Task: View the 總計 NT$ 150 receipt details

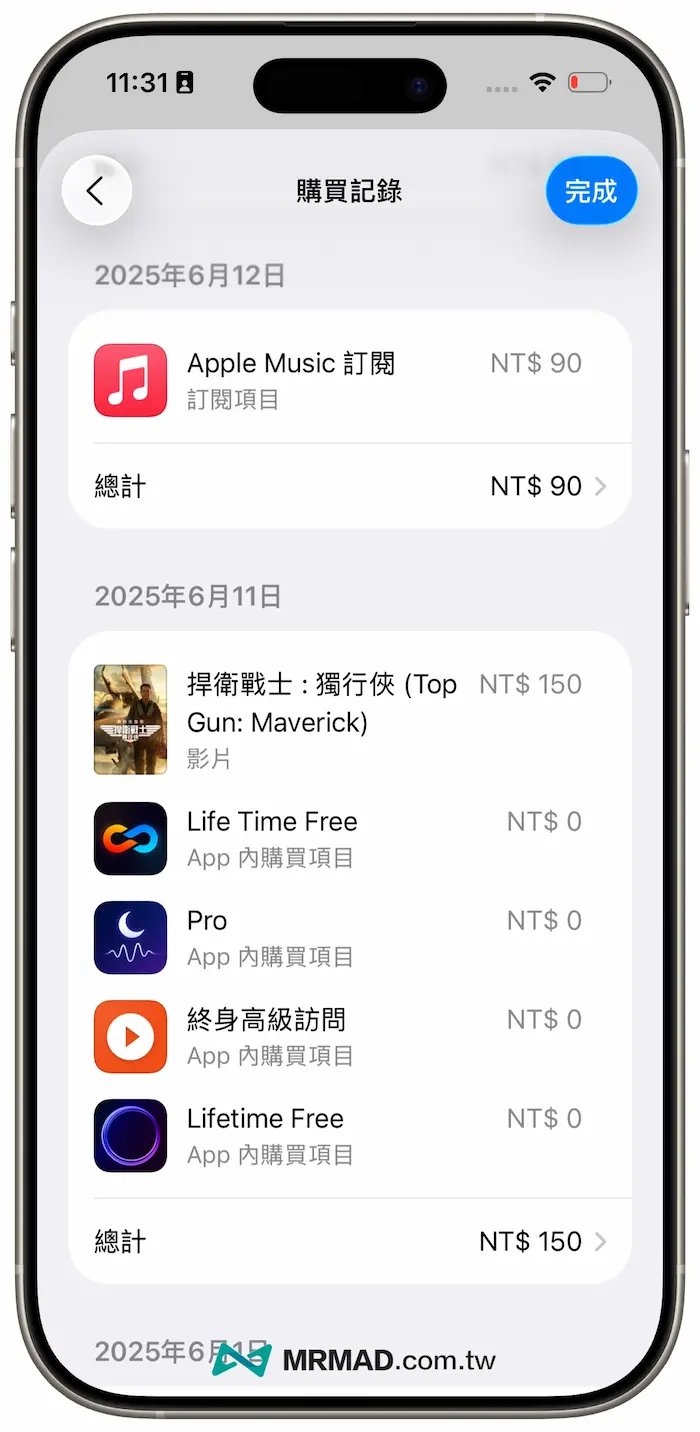Action: click(x=349, y=1241)
